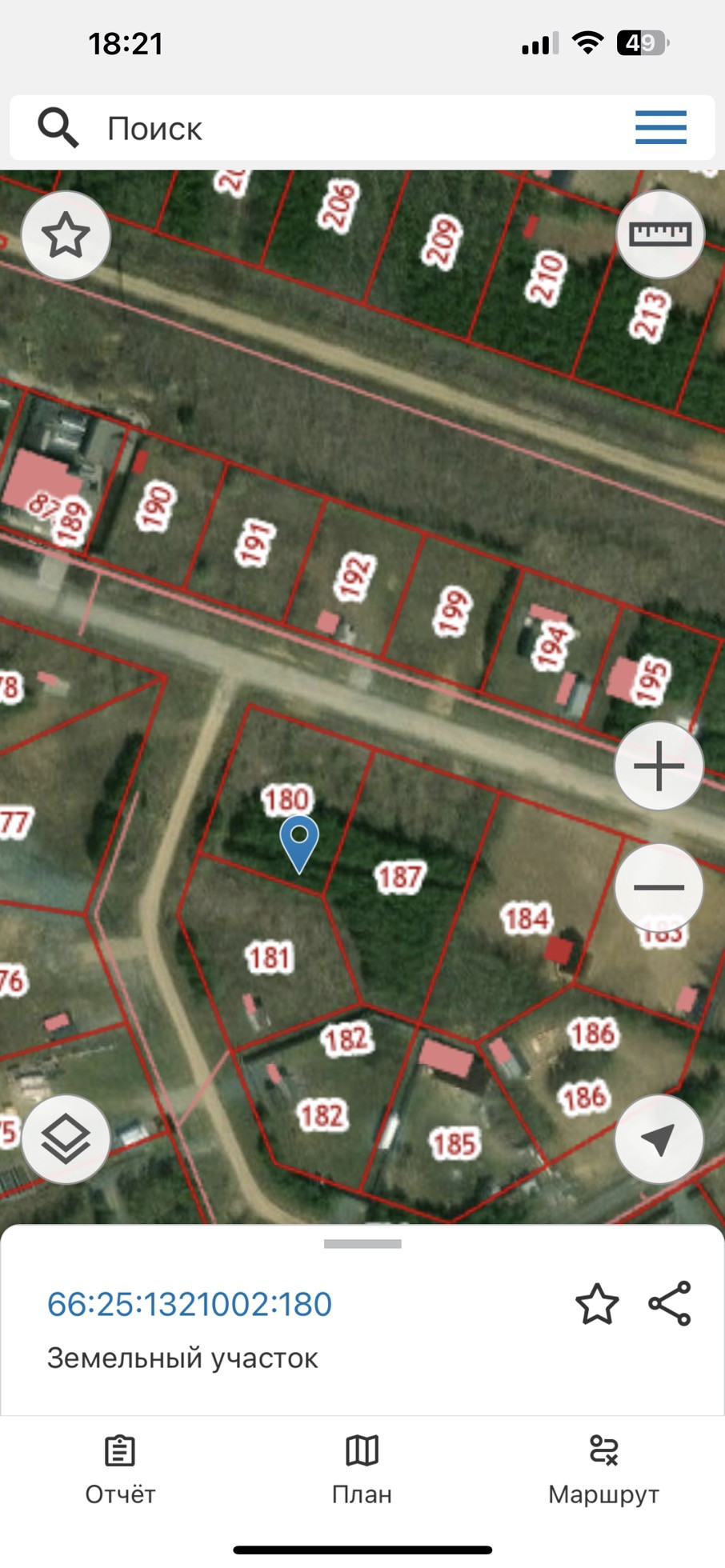Center map on my location

[x=659, y=1139]
